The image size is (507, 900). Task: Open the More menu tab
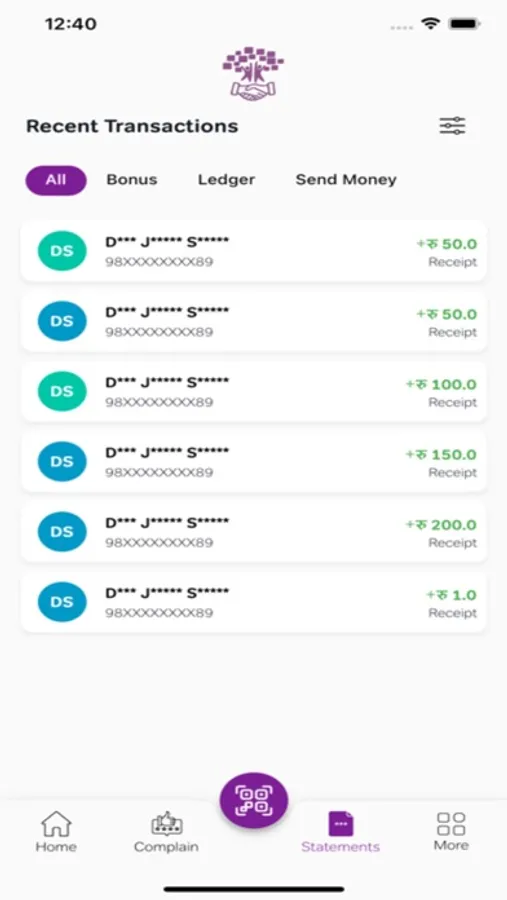[451, 832]
